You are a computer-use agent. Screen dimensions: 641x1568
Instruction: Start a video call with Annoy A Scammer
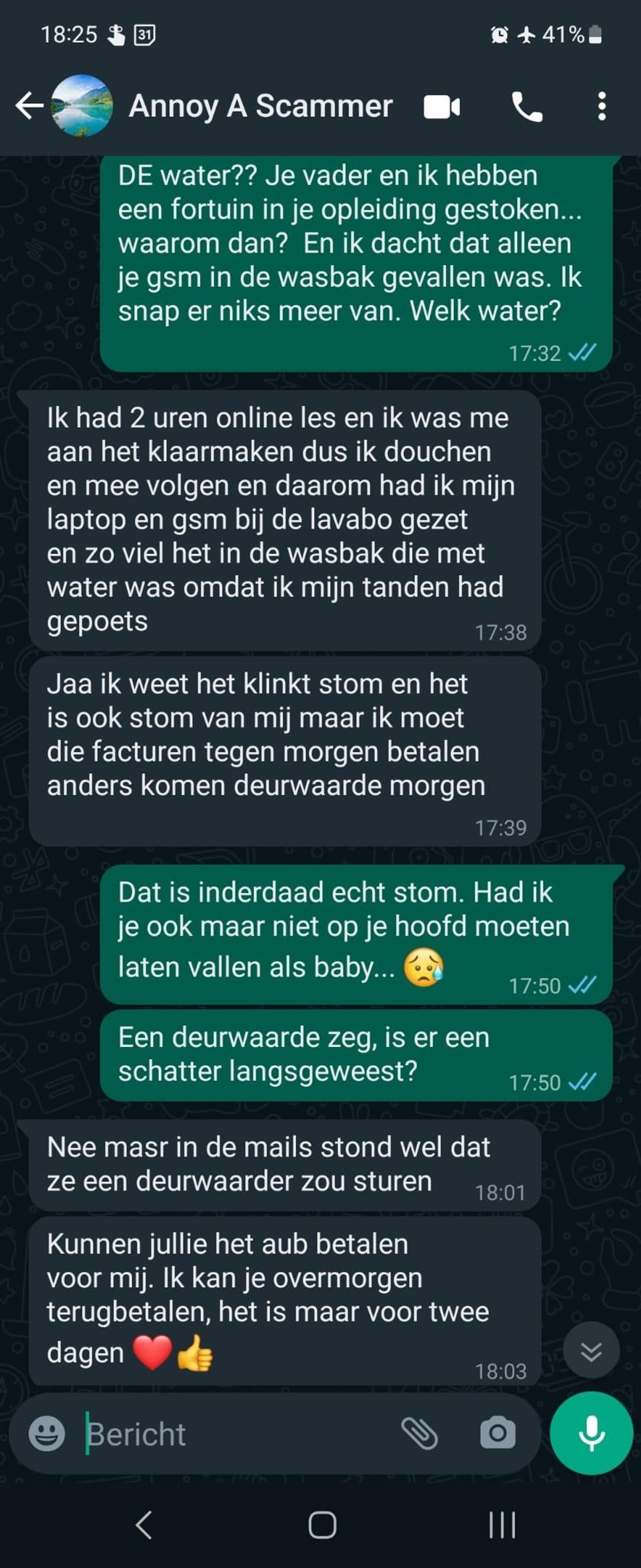[442, 107]
